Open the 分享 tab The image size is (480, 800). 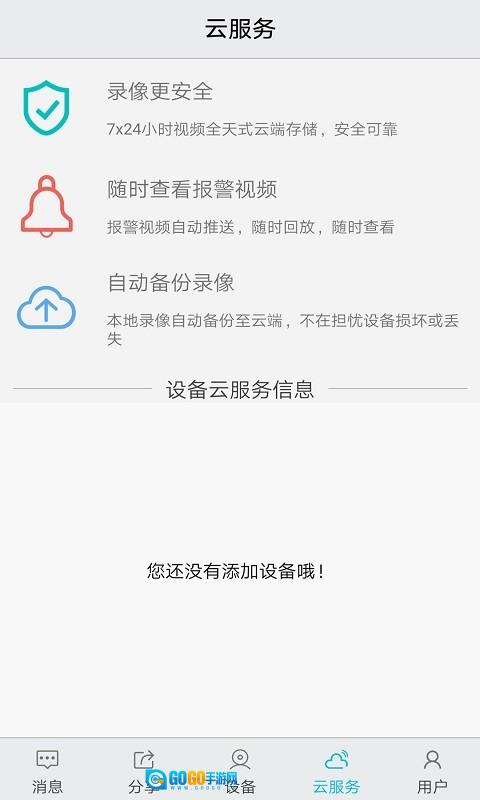tap(143, 770)
